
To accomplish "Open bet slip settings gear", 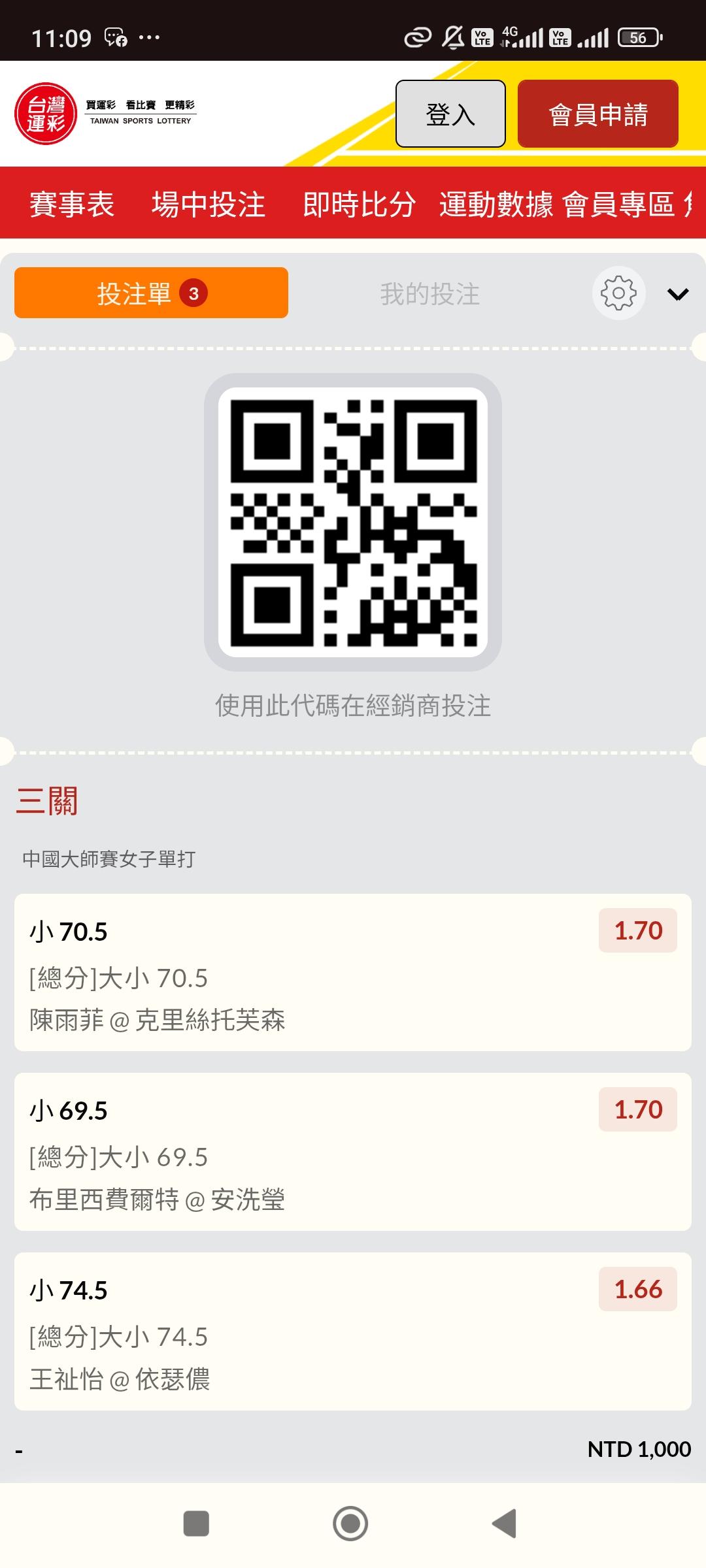I will [x=618, y=293].
